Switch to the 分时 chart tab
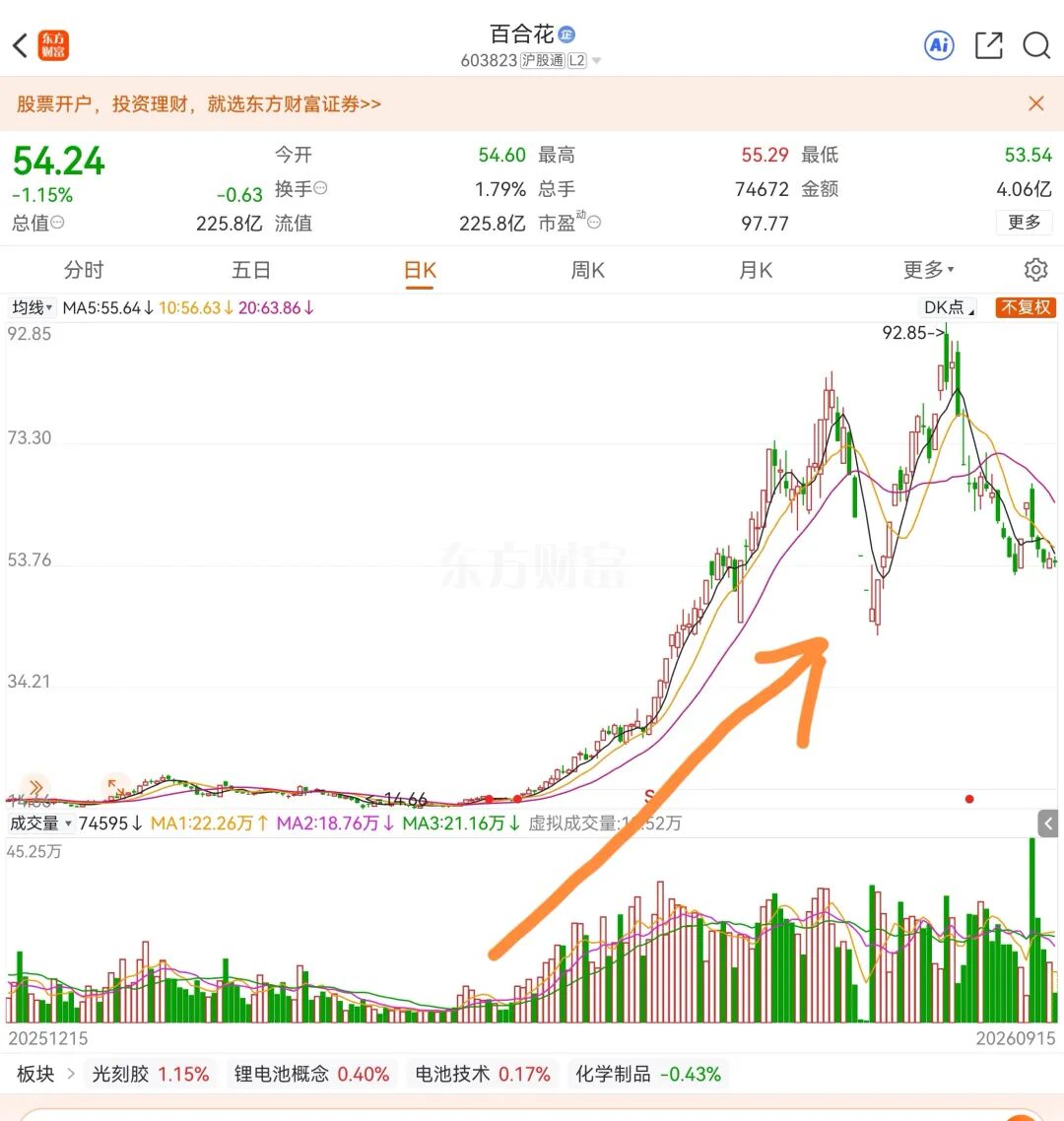The image size is (1064, 1121). point(84,270)
